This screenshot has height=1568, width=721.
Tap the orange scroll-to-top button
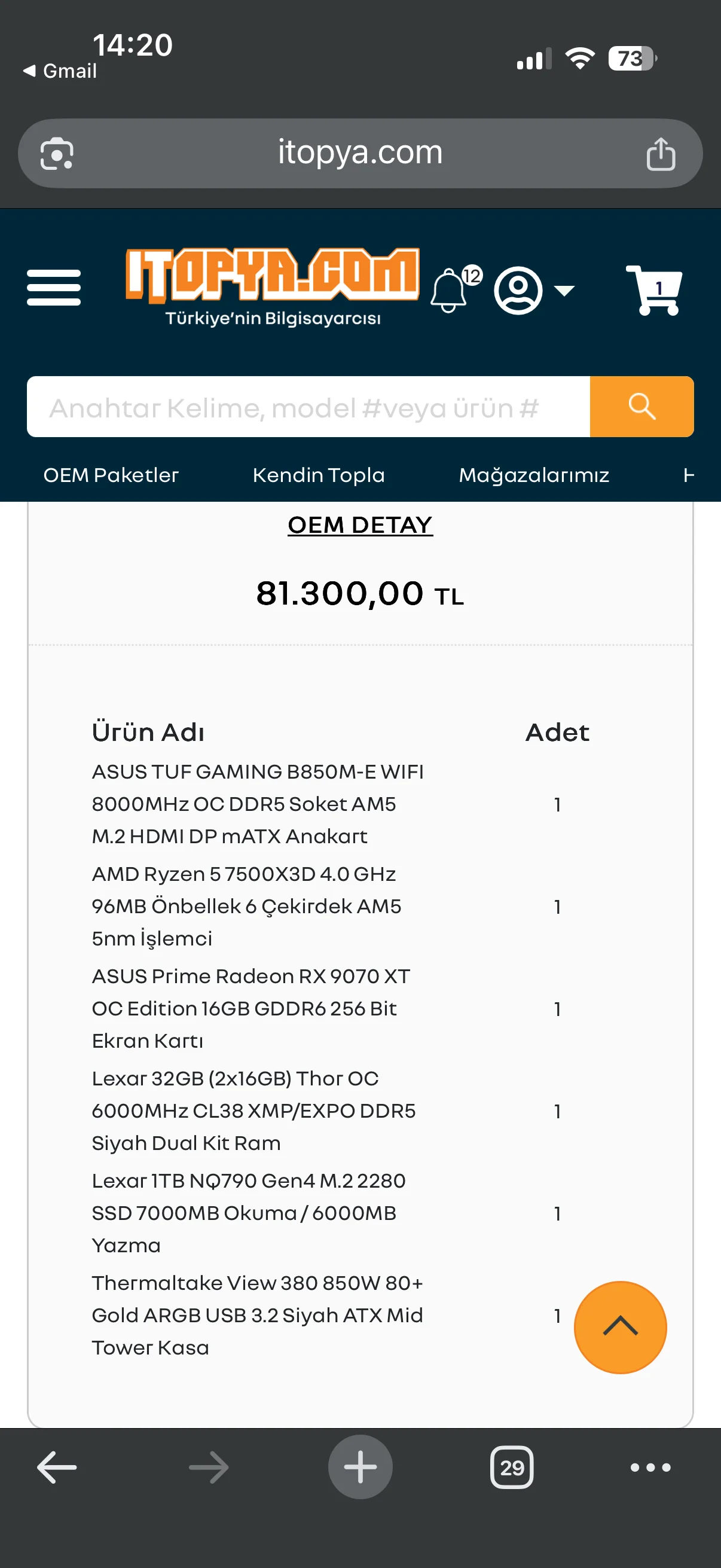[620, 1327]
